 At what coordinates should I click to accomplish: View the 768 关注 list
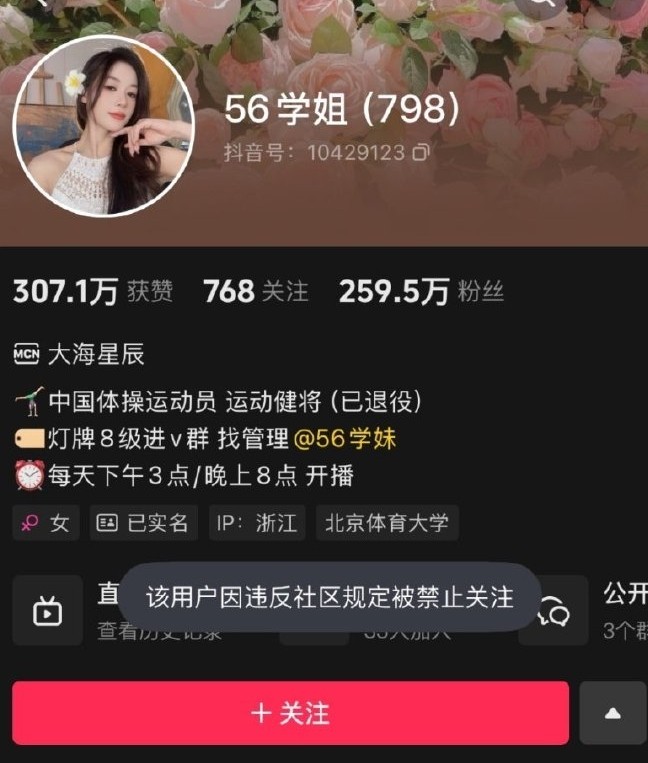point(255,292)
